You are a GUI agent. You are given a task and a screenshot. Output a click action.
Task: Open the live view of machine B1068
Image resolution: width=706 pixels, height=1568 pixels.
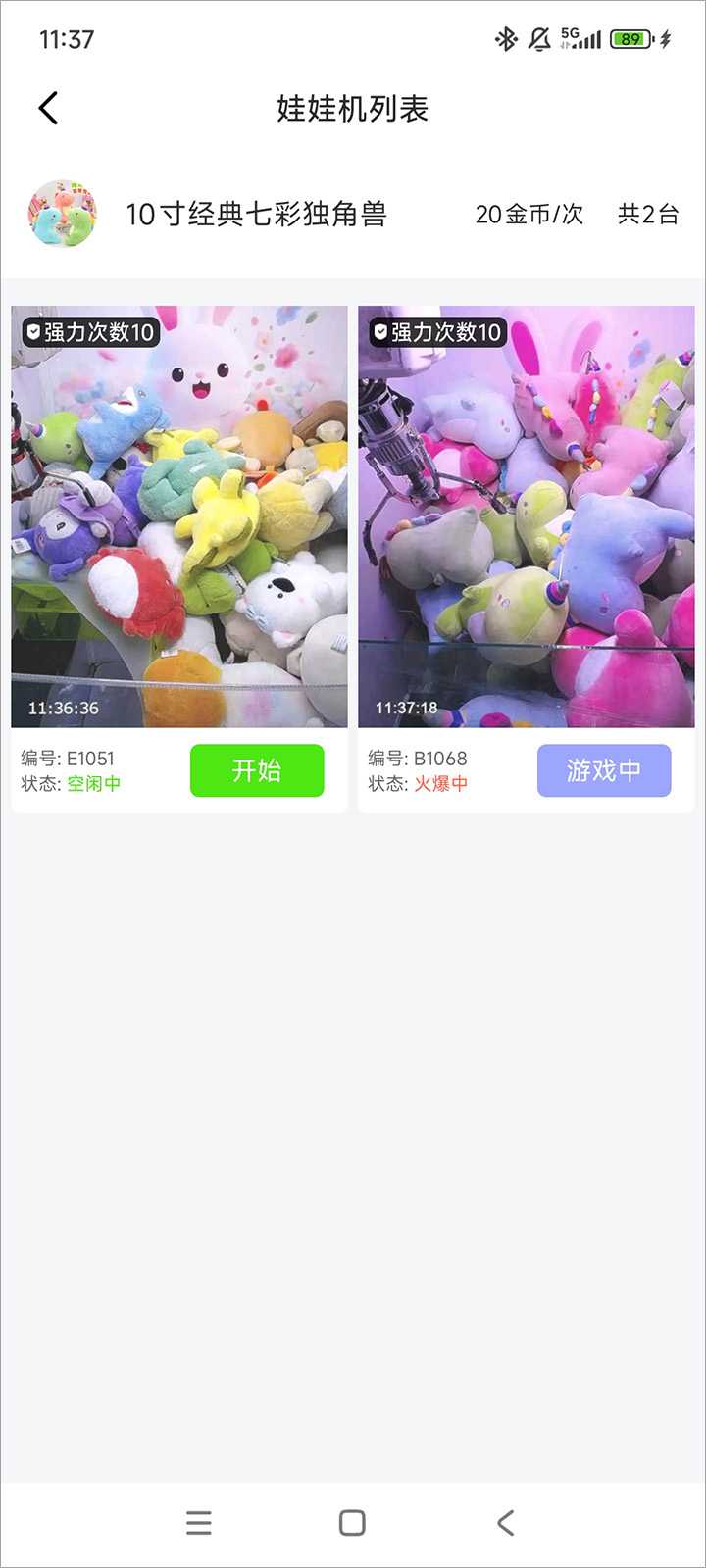pos(527,516)
